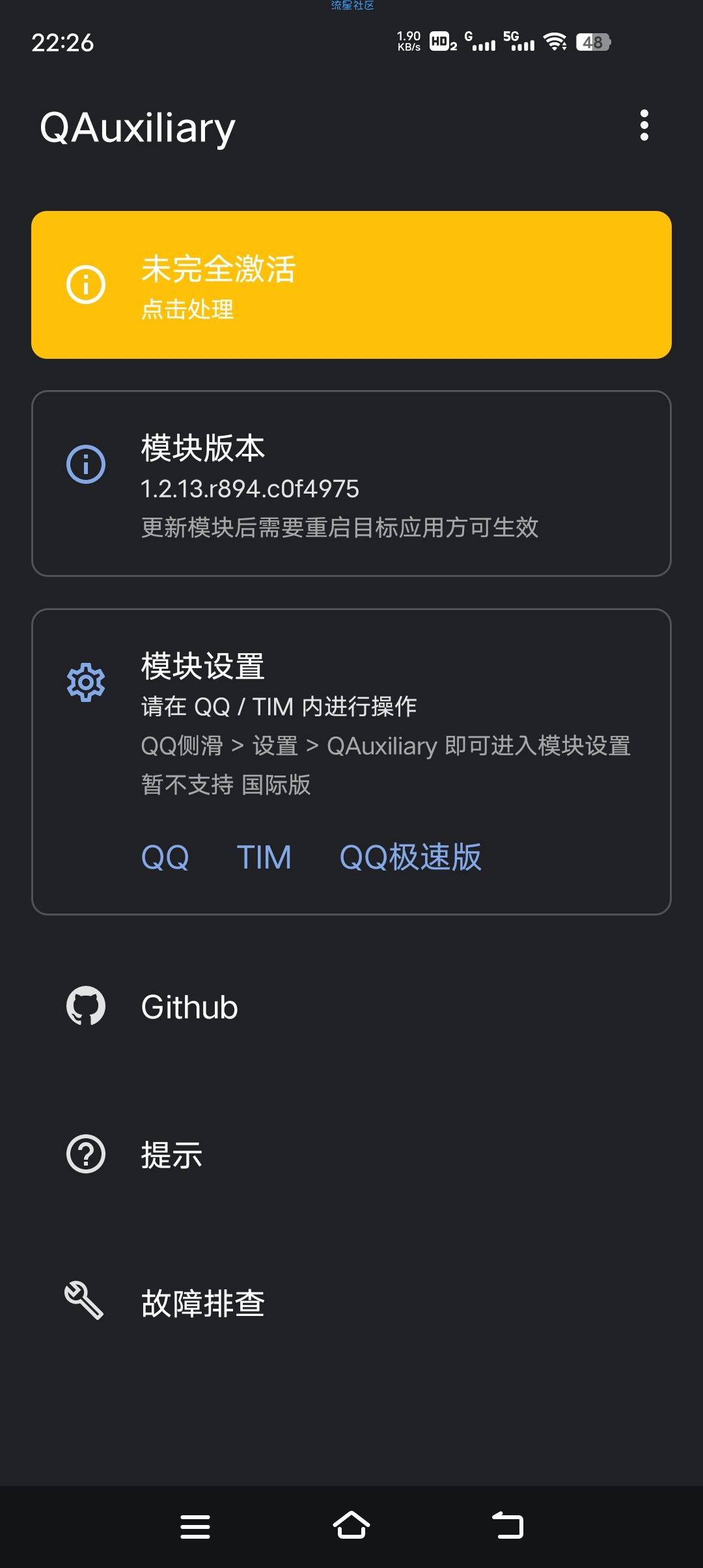The image size is (703, 1568).
Task: Choose the QQ极速版 link
Action: click(410, 857)
